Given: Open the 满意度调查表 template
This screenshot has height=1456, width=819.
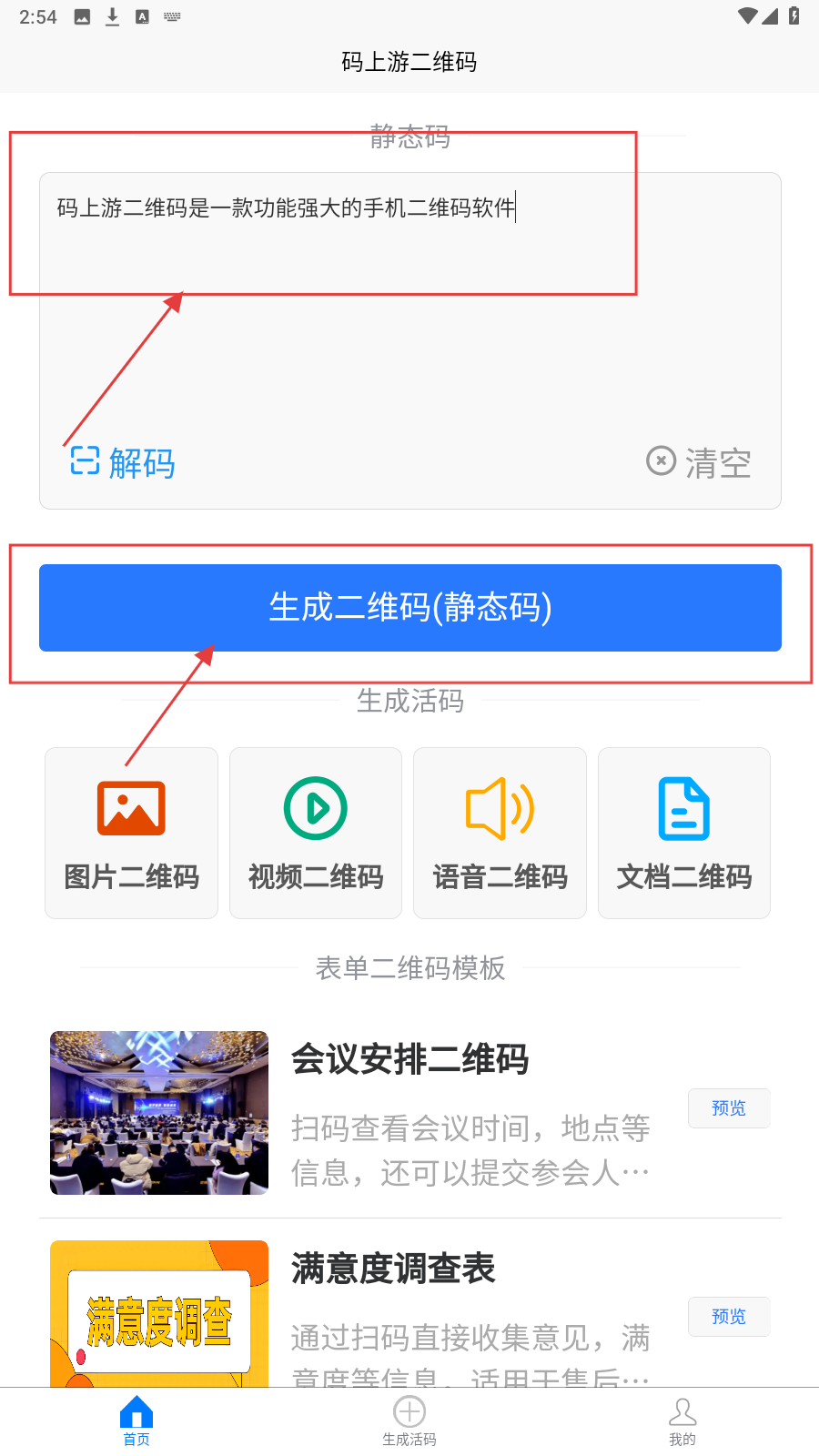Looking at the screenshot, I should click(393, 1269).
